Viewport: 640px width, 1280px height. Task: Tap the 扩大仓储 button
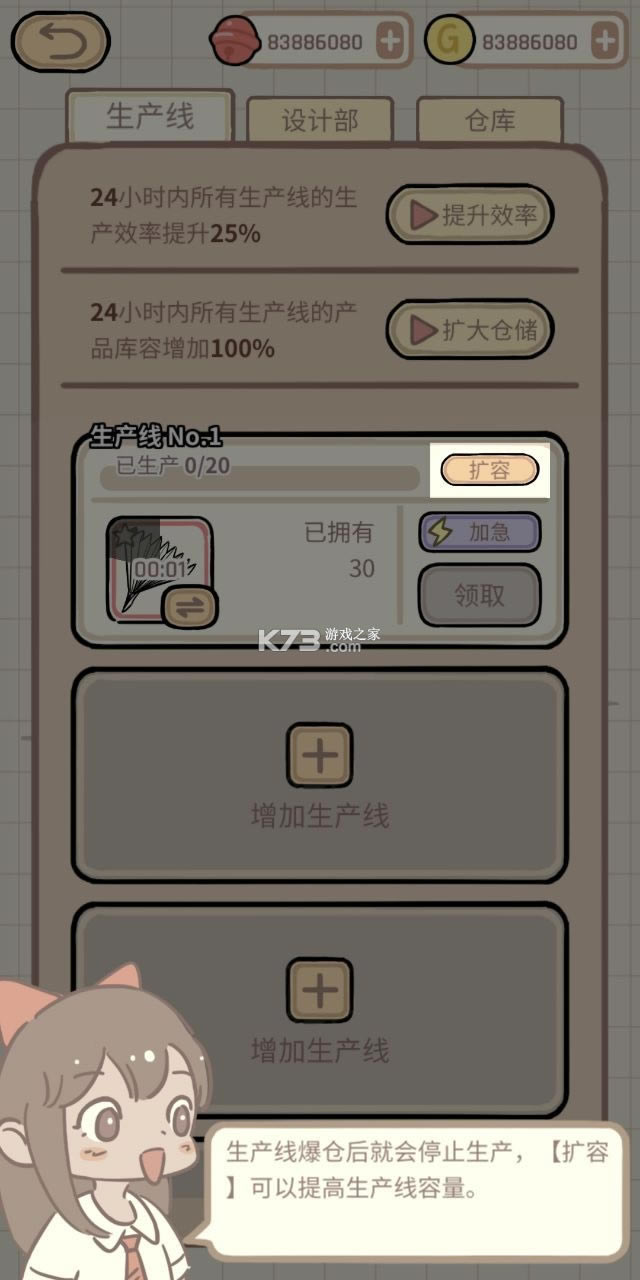[x=469, y=329]
